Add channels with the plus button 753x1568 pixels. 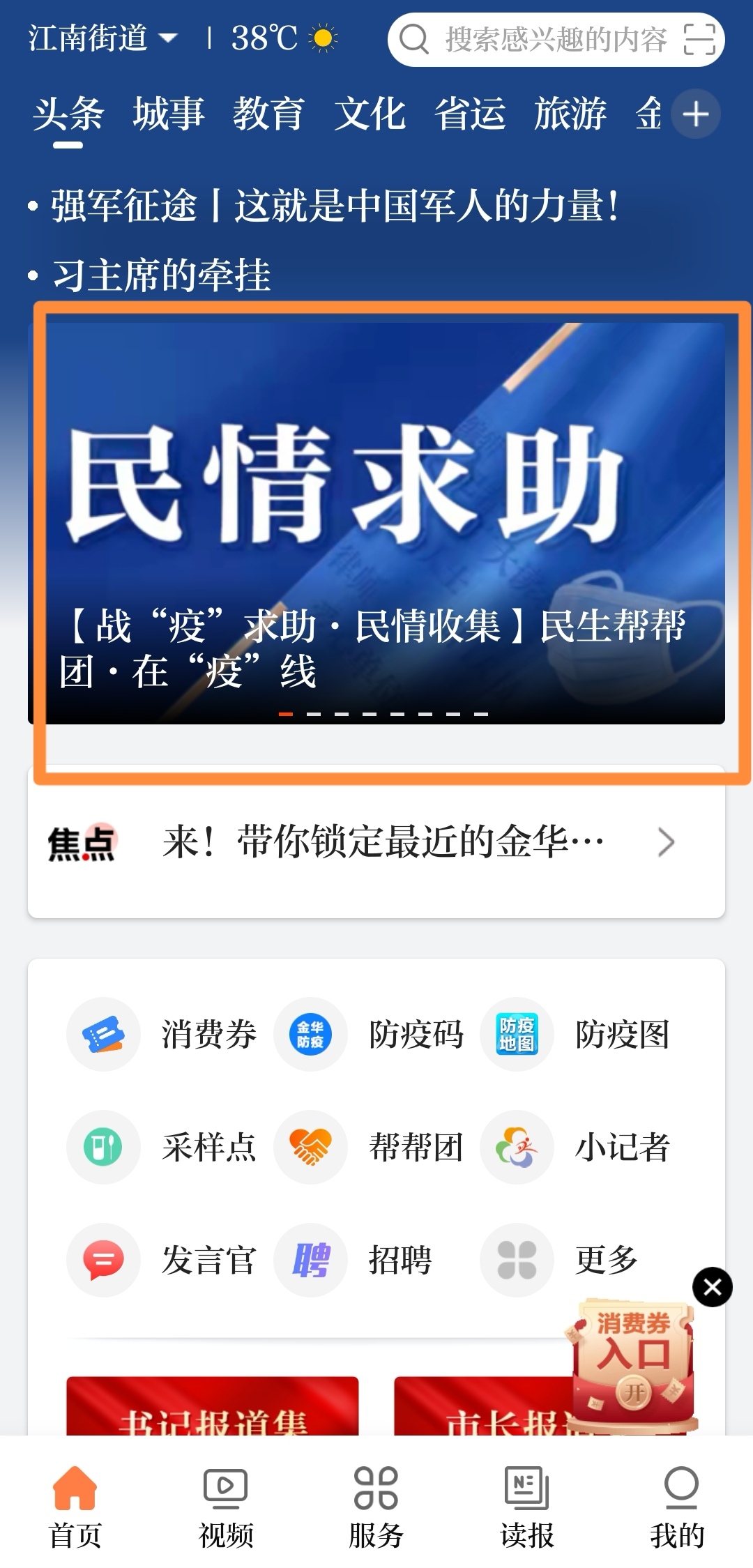[x=696, y=114]
